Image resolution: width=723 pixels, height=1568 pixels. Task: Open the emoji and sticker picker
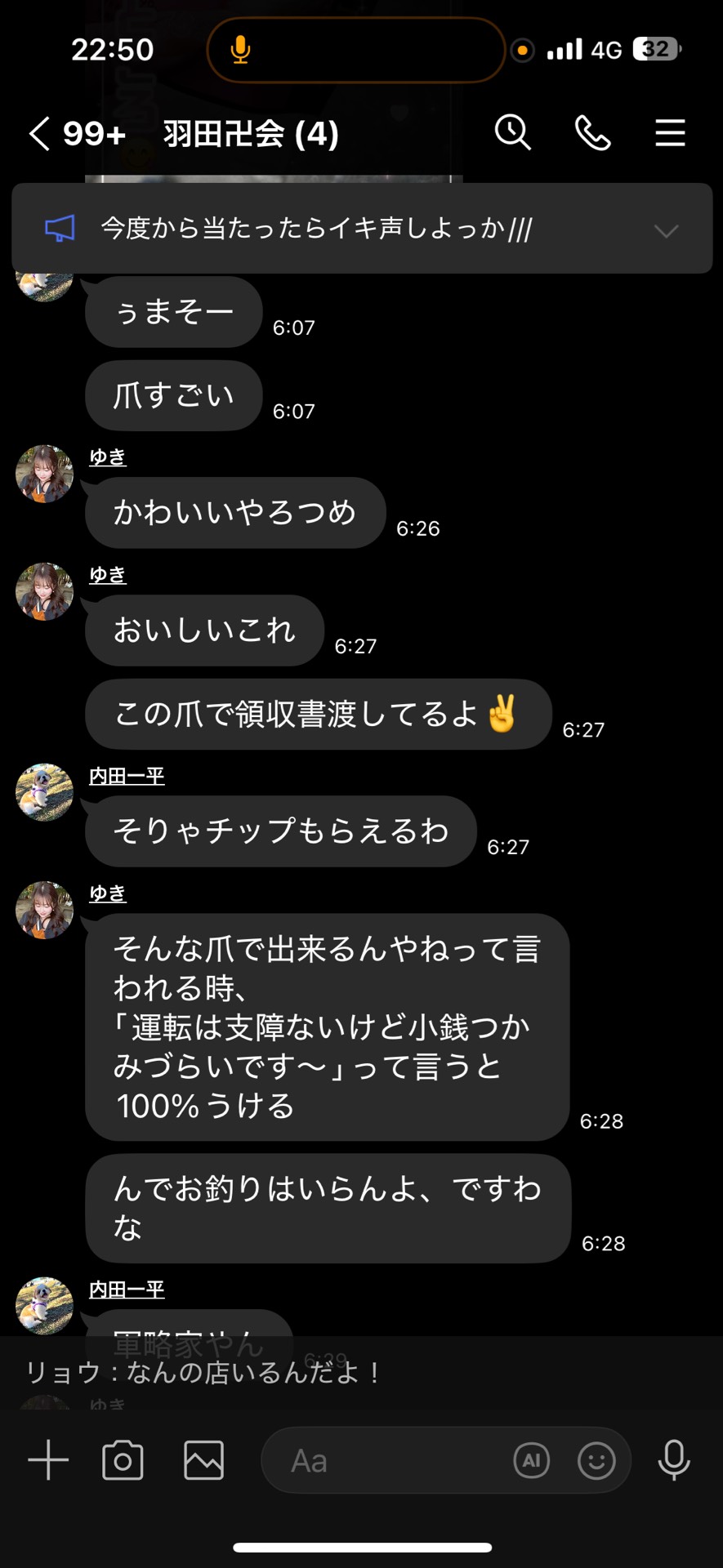click(x=597, y=1460)
